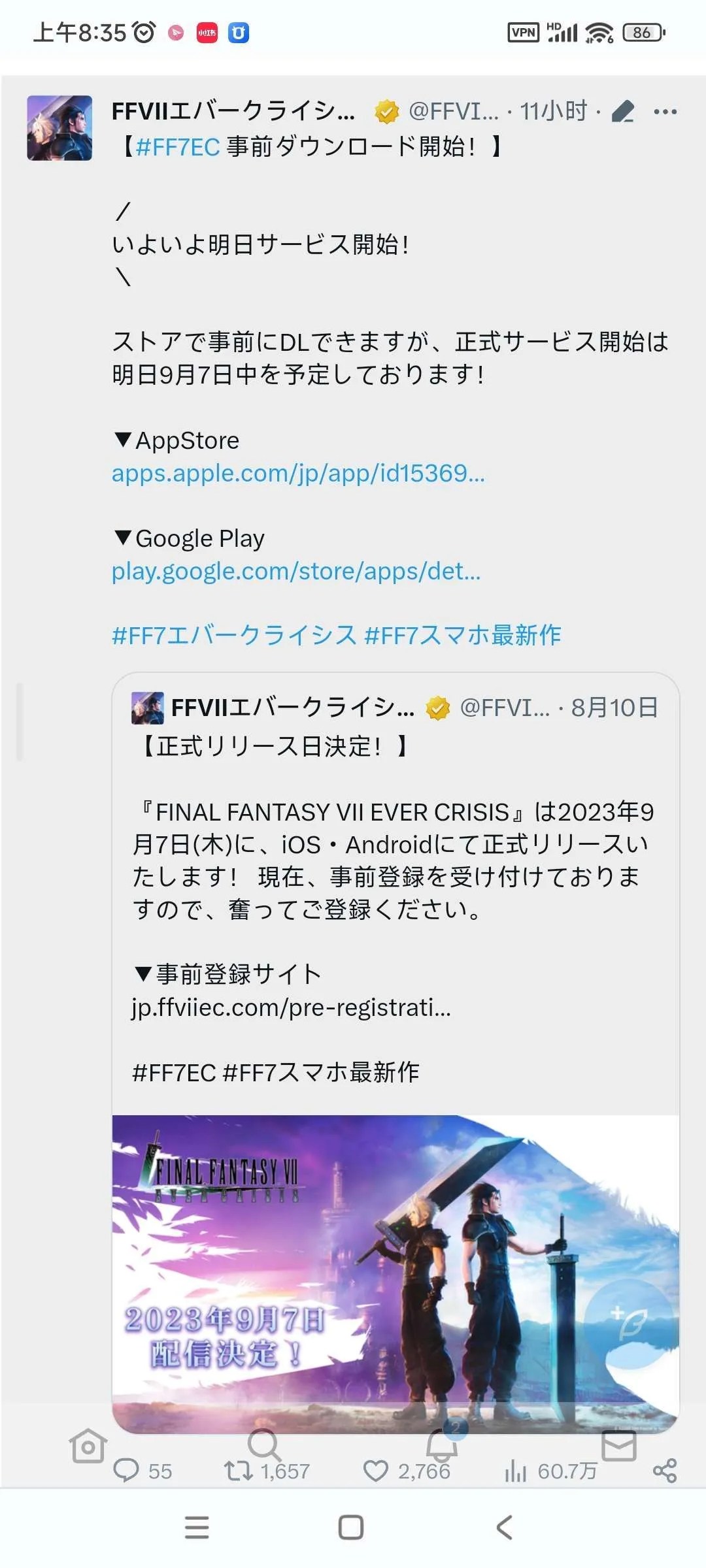
Task: Open the tweet's three-dot overflow menu
Action: [665, 112]
